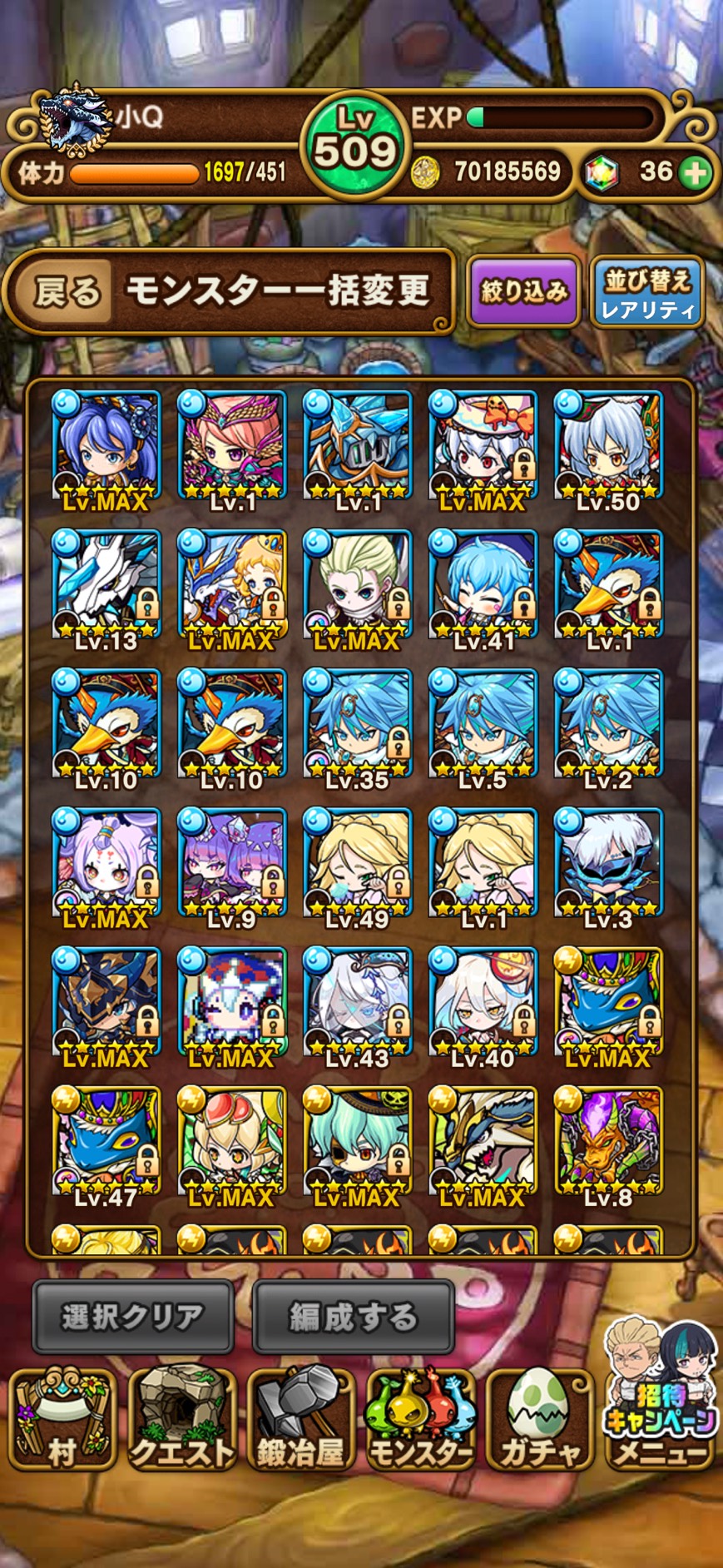
Task: Clear selection with 選択クリア
Action: [x=133, y=1317]
